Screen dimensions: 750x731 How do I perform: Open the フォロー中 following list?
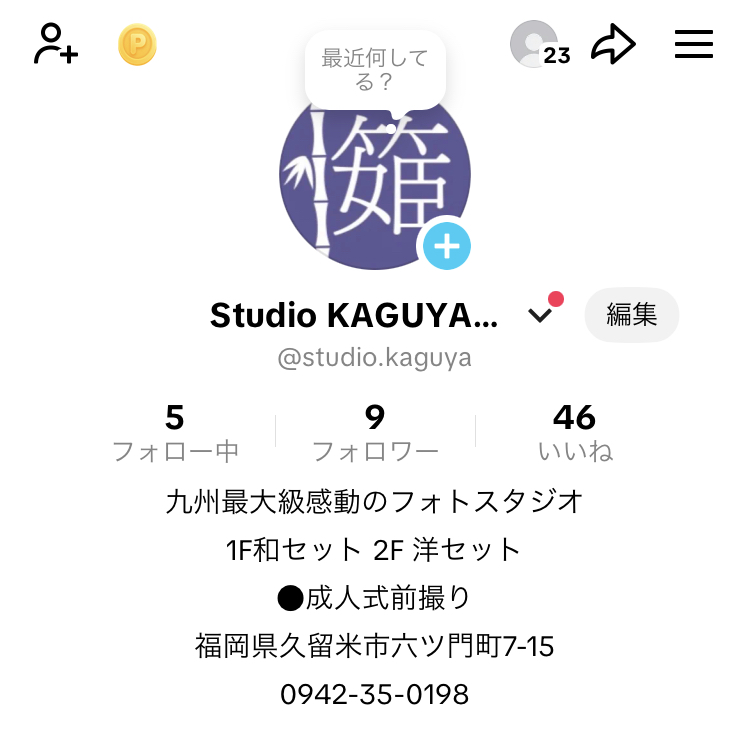(175, 433)
